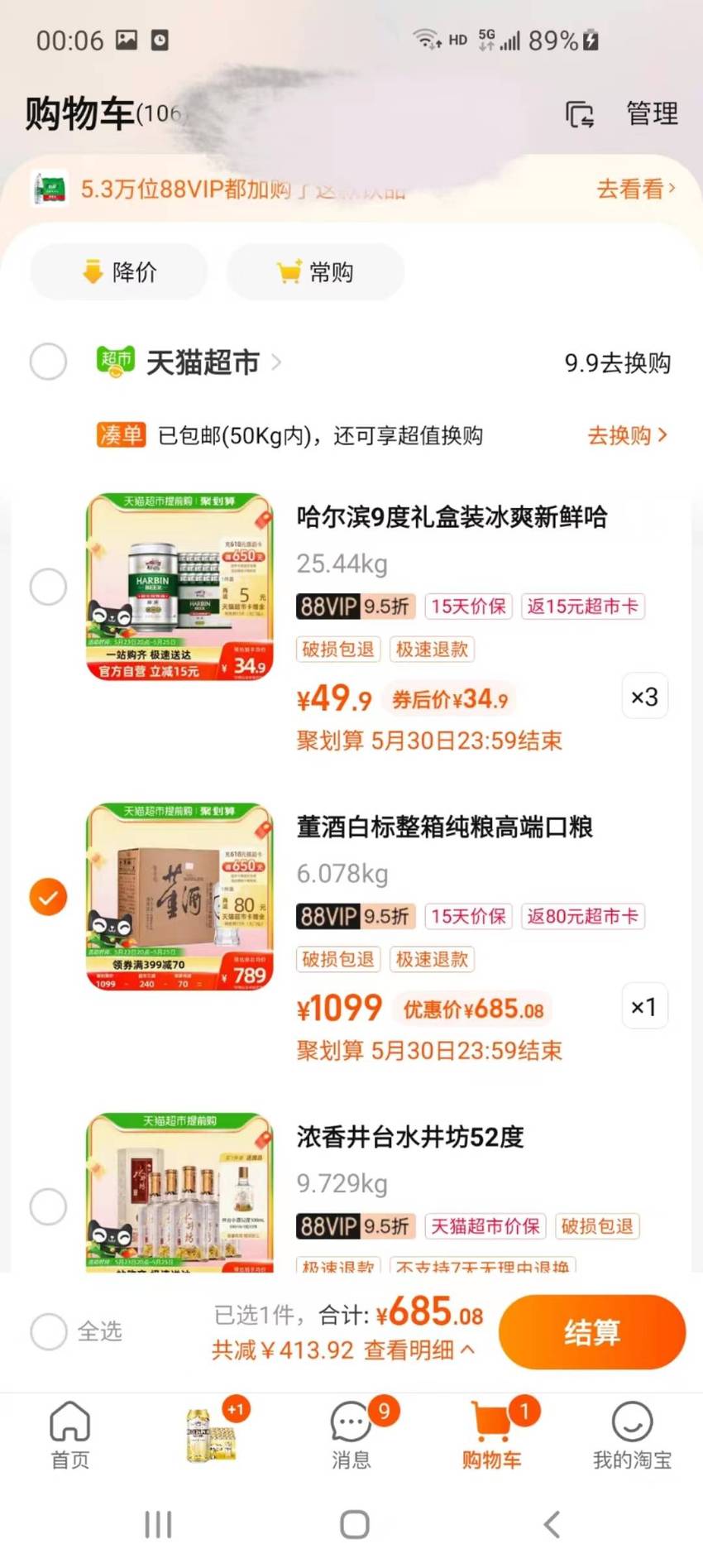
Task: Tap 管理 to manage the cart
Action: (x=652, y=113)
